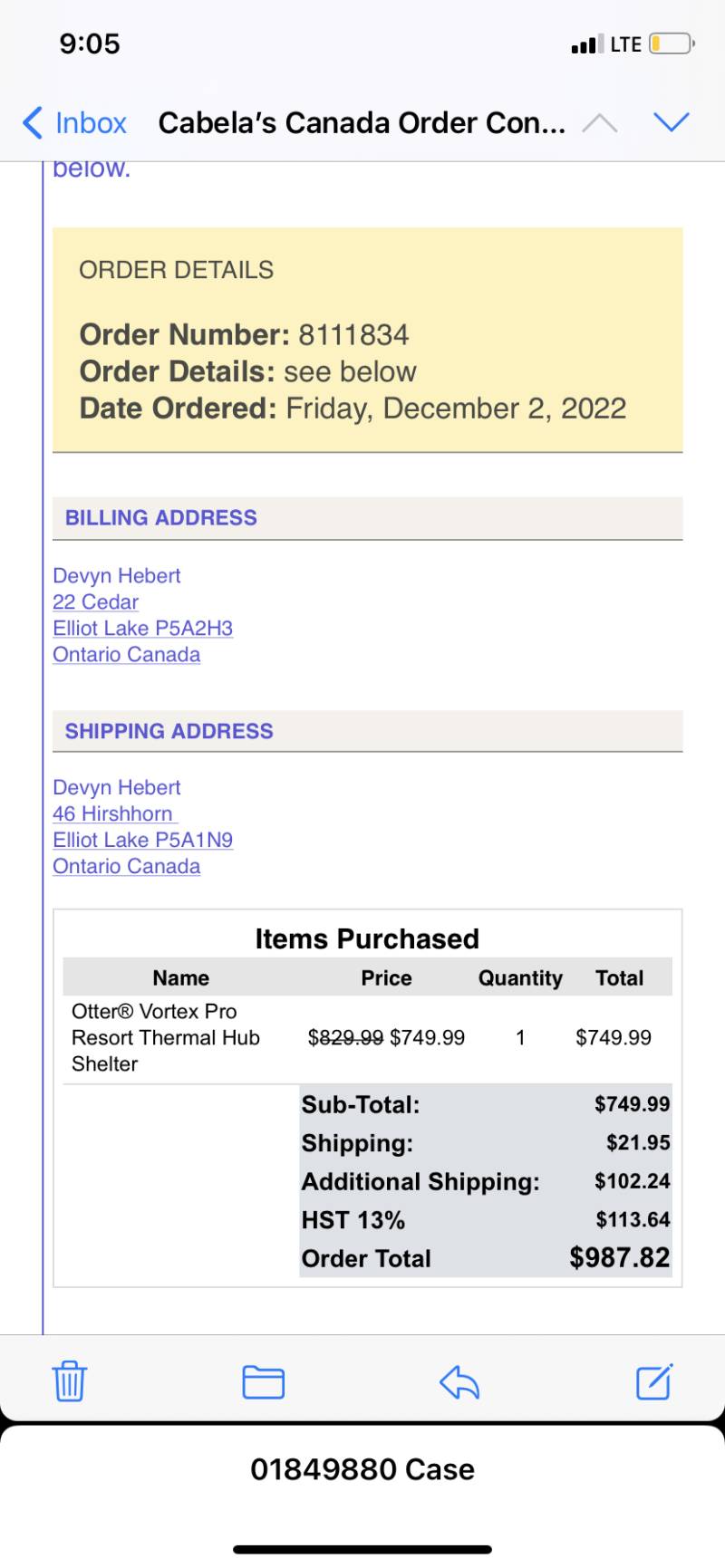Compose a new email
This screenshot has width=725, height=1568.
[654, 1381]
